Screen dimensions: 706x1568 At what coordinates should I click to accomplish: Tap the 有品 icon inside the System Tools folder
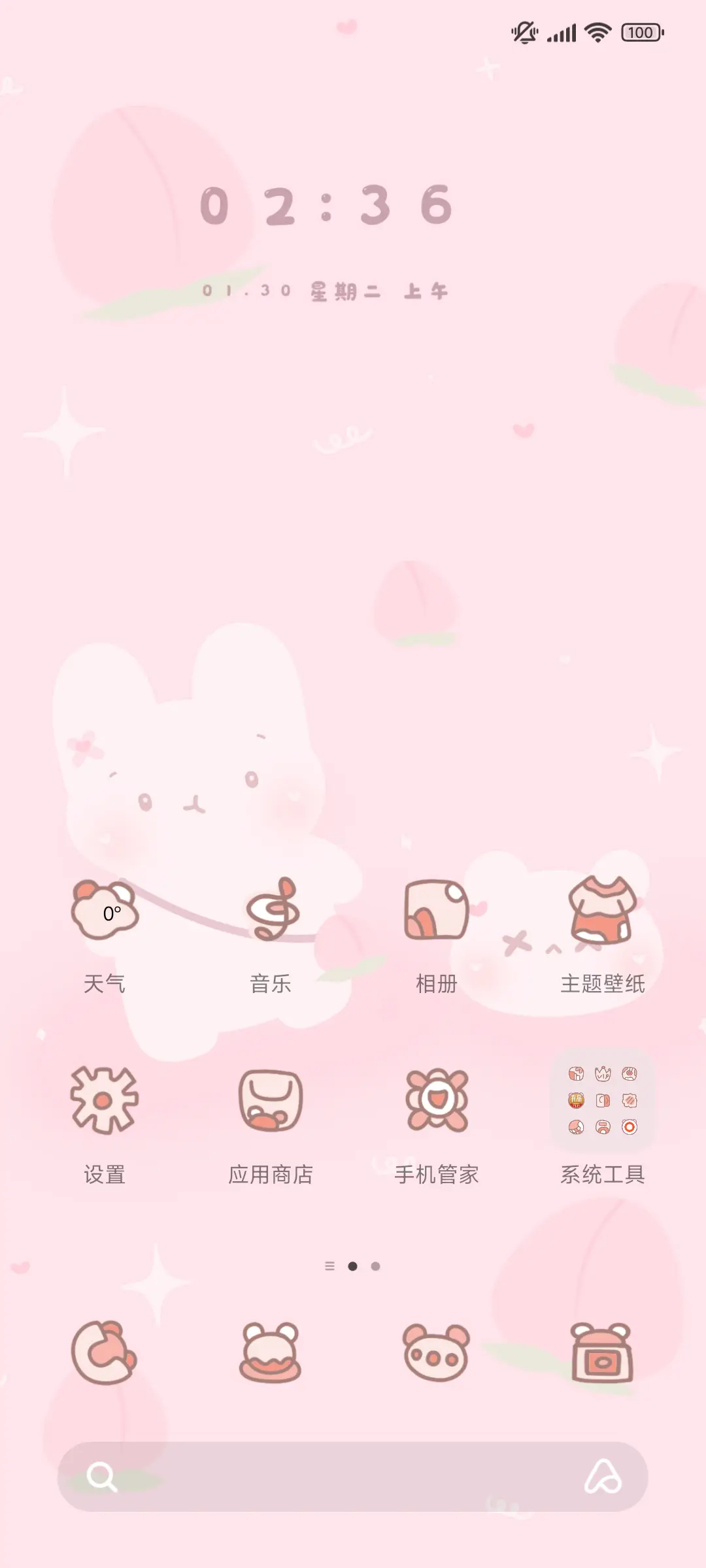click(x=576, y=1100)
